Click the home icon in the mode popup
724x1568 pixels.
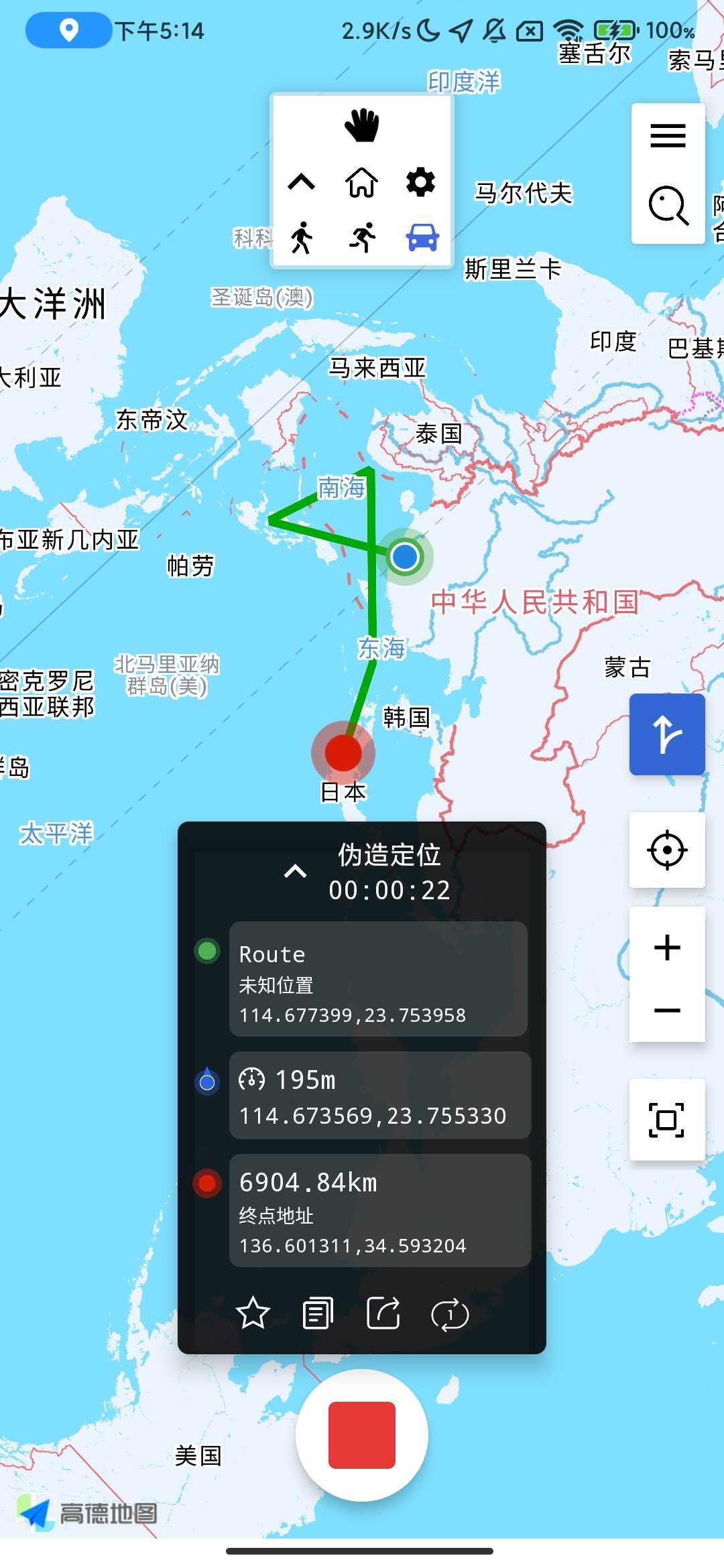click(361, 182)
